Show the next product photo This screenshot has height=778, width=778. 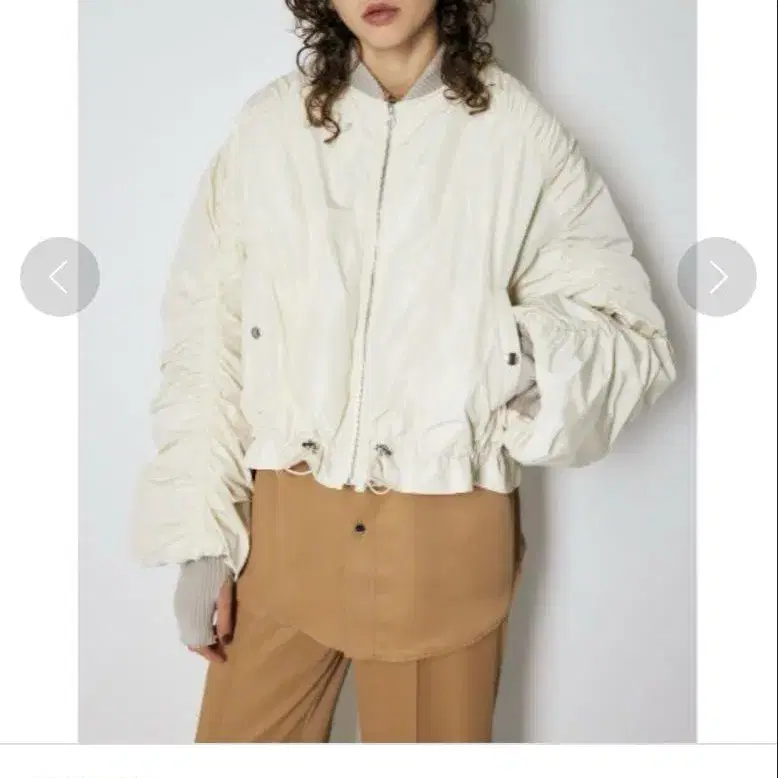click(717, 277)
